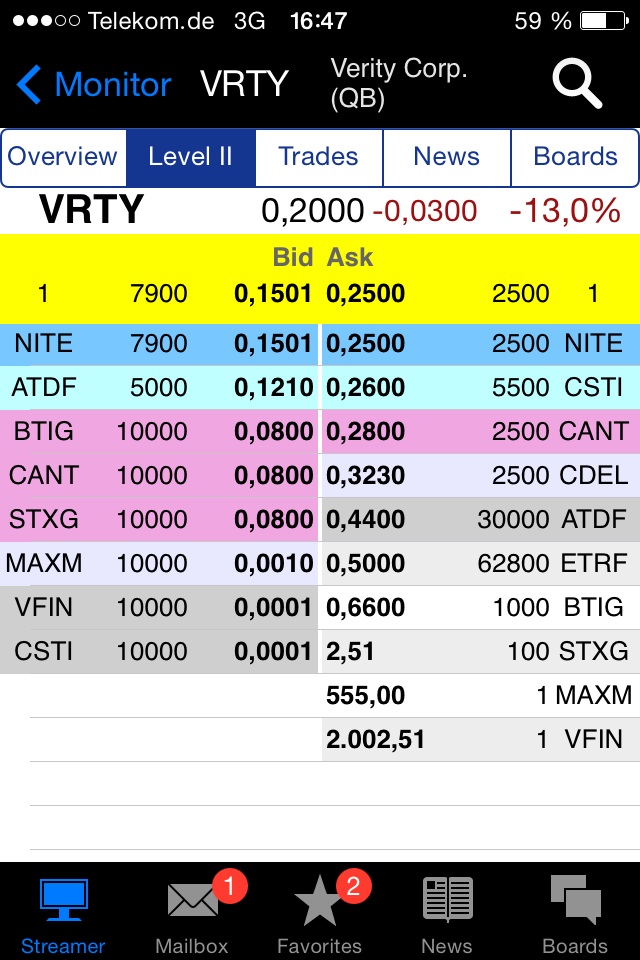Open Boards in the bottom bar
Screen dimensions: 640x960
(x=575, y=915)
